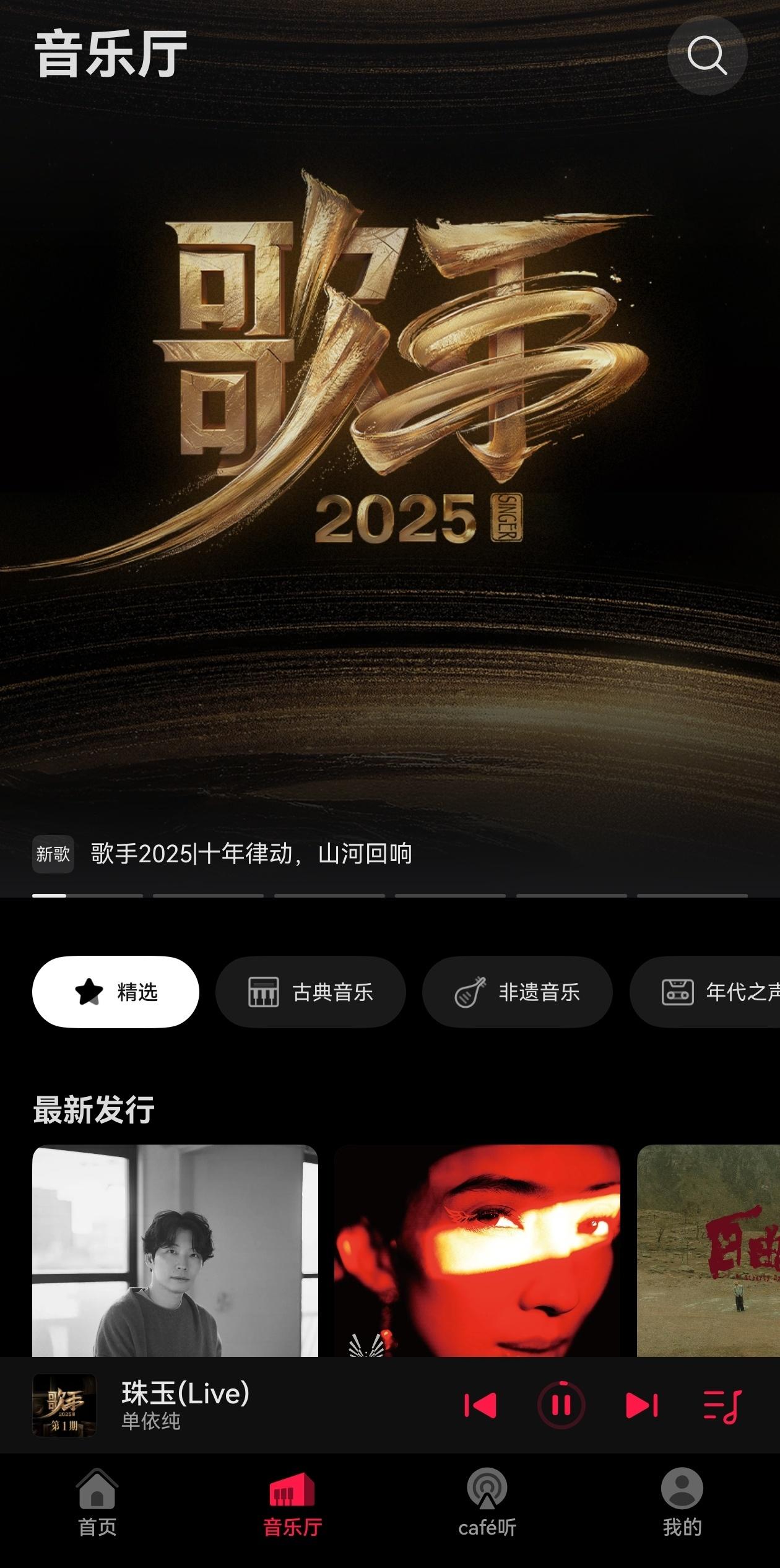Open the 自由 album cover
The width and height of the screenshot is (780, 1568).
[708, 1250]
